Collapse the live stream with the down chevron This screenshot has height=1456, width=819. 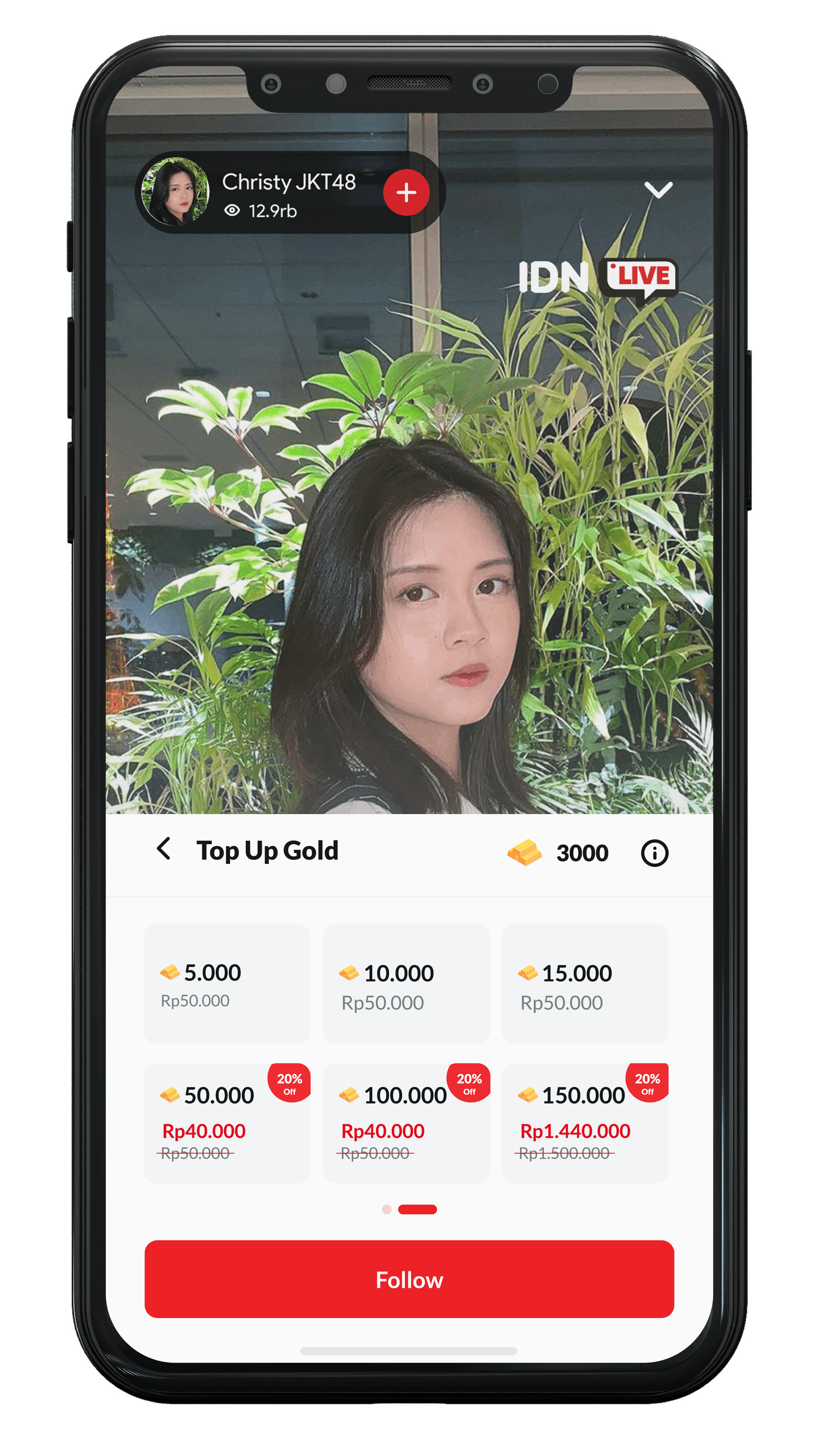click(x=658, y=190)
